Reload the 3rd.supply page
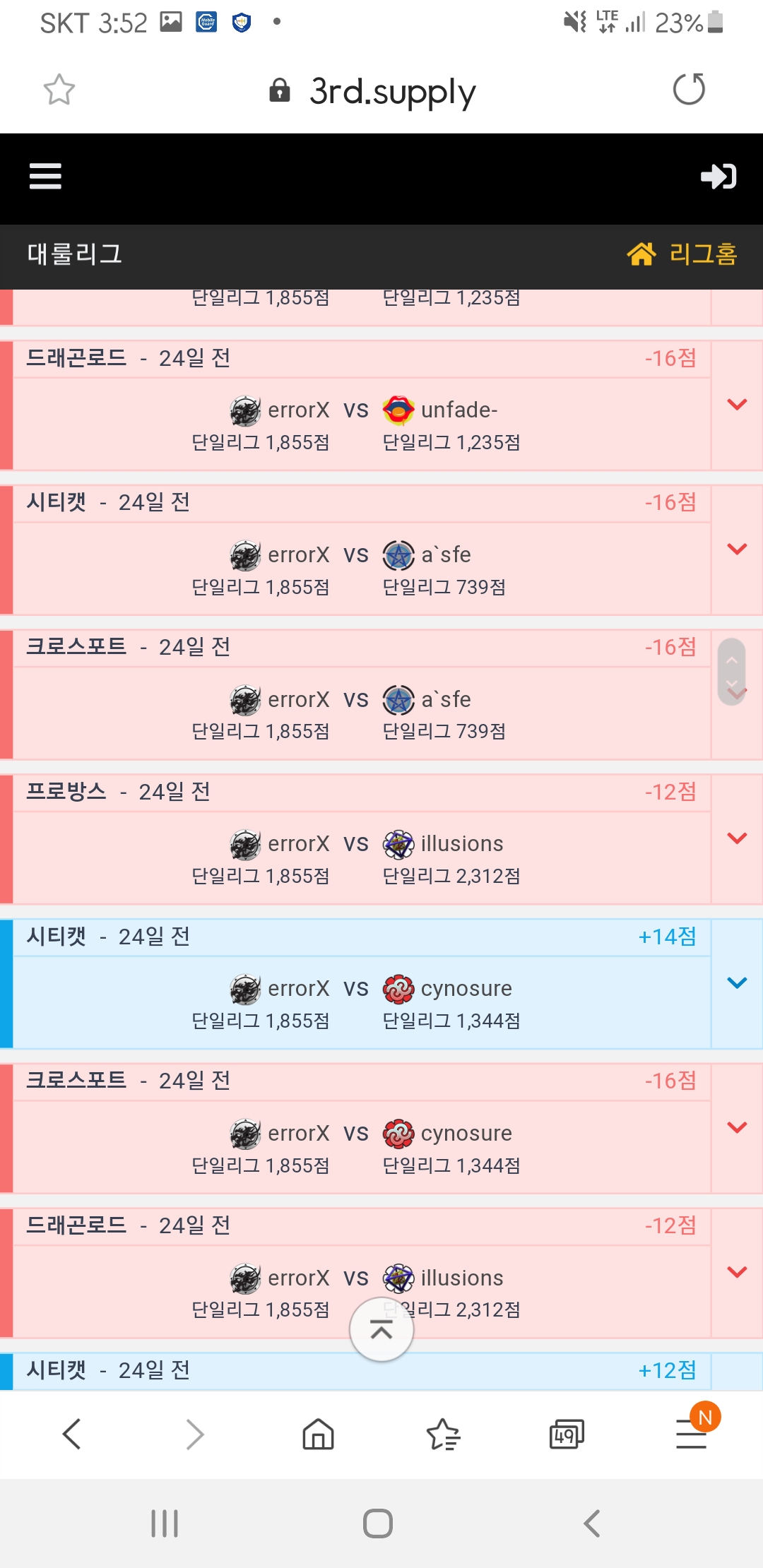Image resolution: width=763 pixels, height=1568 pixels. pyautogui.click(x=689, y=90)
